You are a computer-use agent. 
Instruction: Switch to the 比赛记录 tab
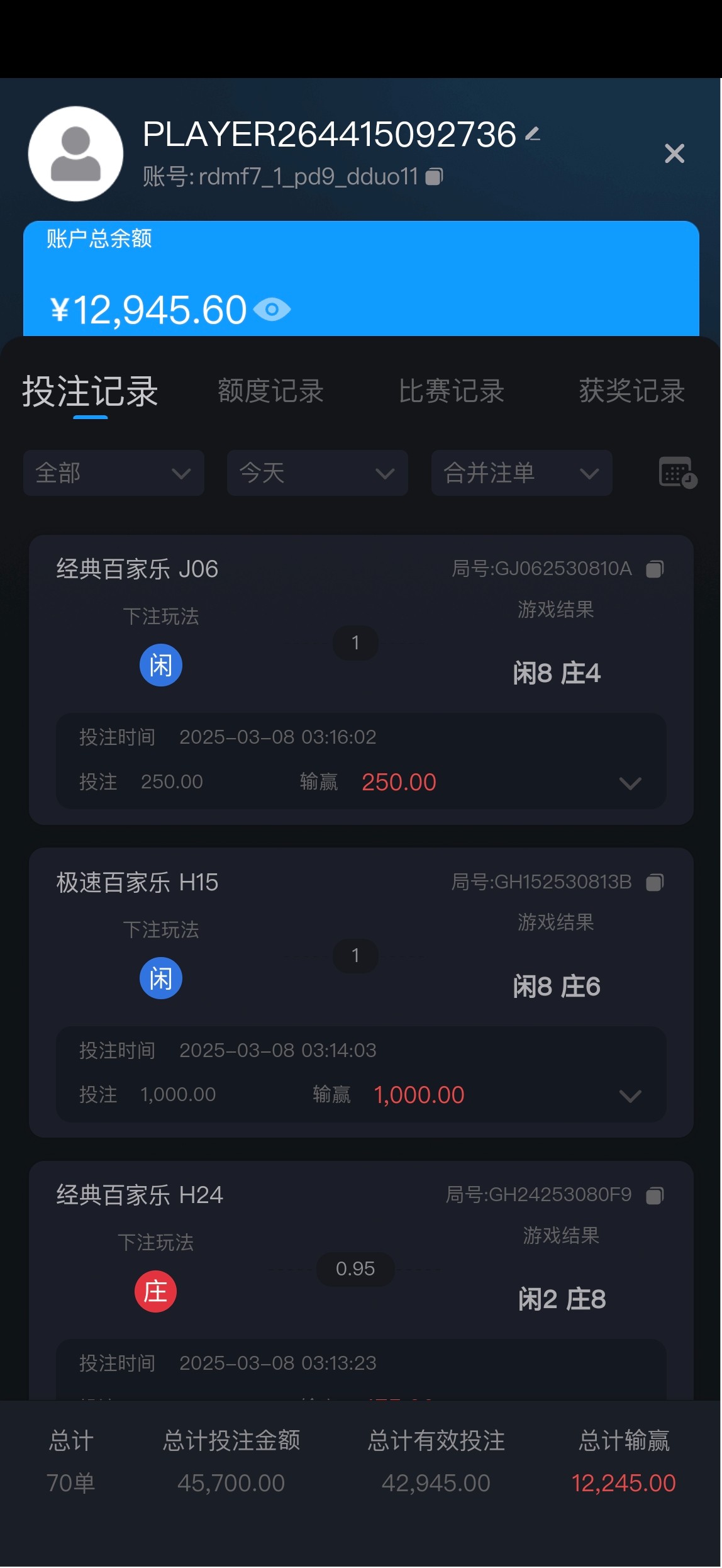[451, 391]
